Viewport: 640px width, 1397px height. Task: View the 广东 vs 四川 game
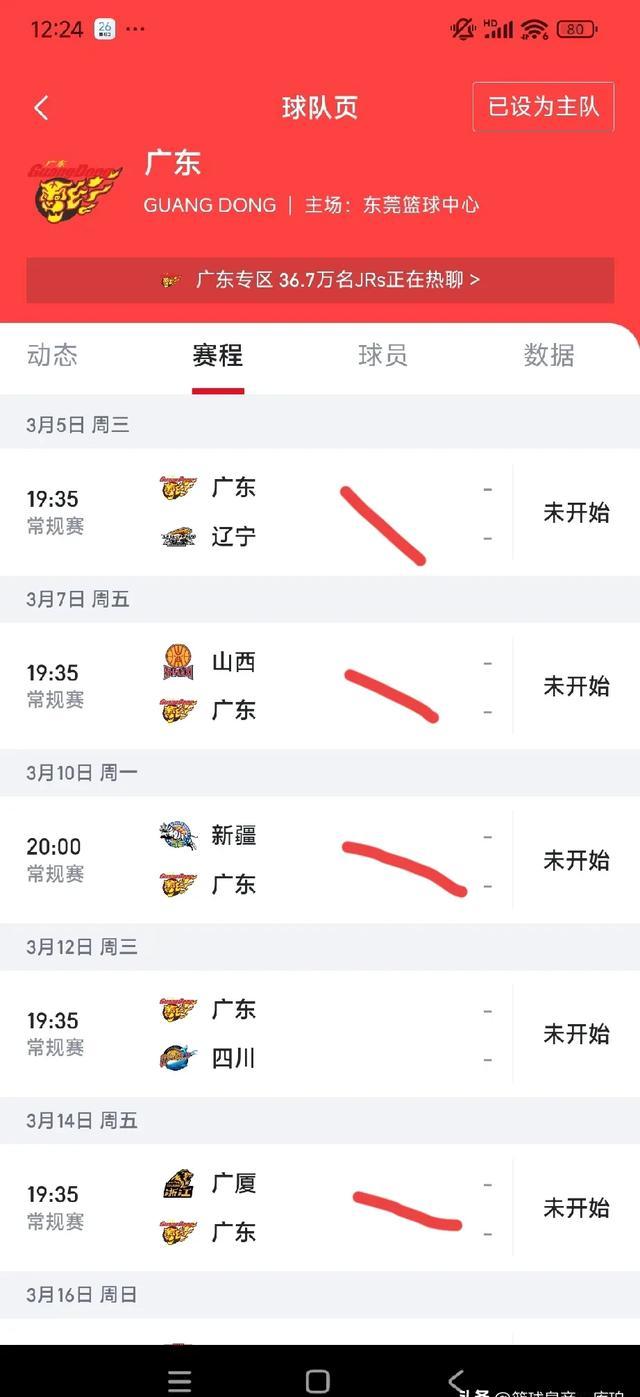click(x=320, y=1034)
